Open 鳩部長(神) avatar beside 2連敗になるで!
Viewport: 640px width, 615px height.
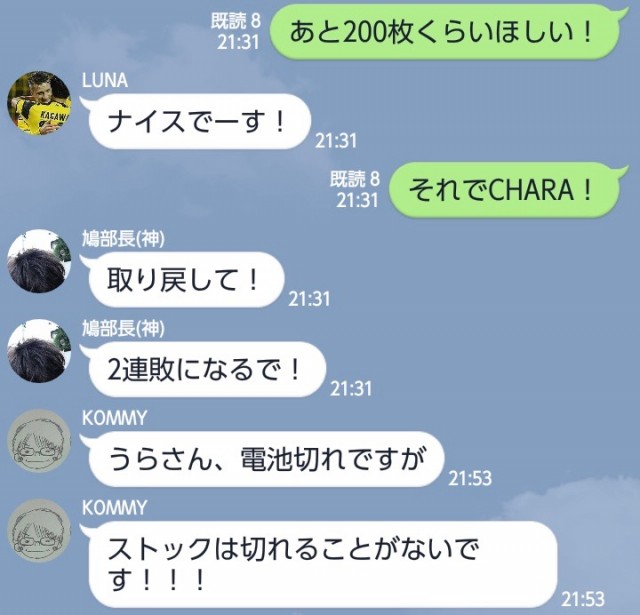point(38,350)
